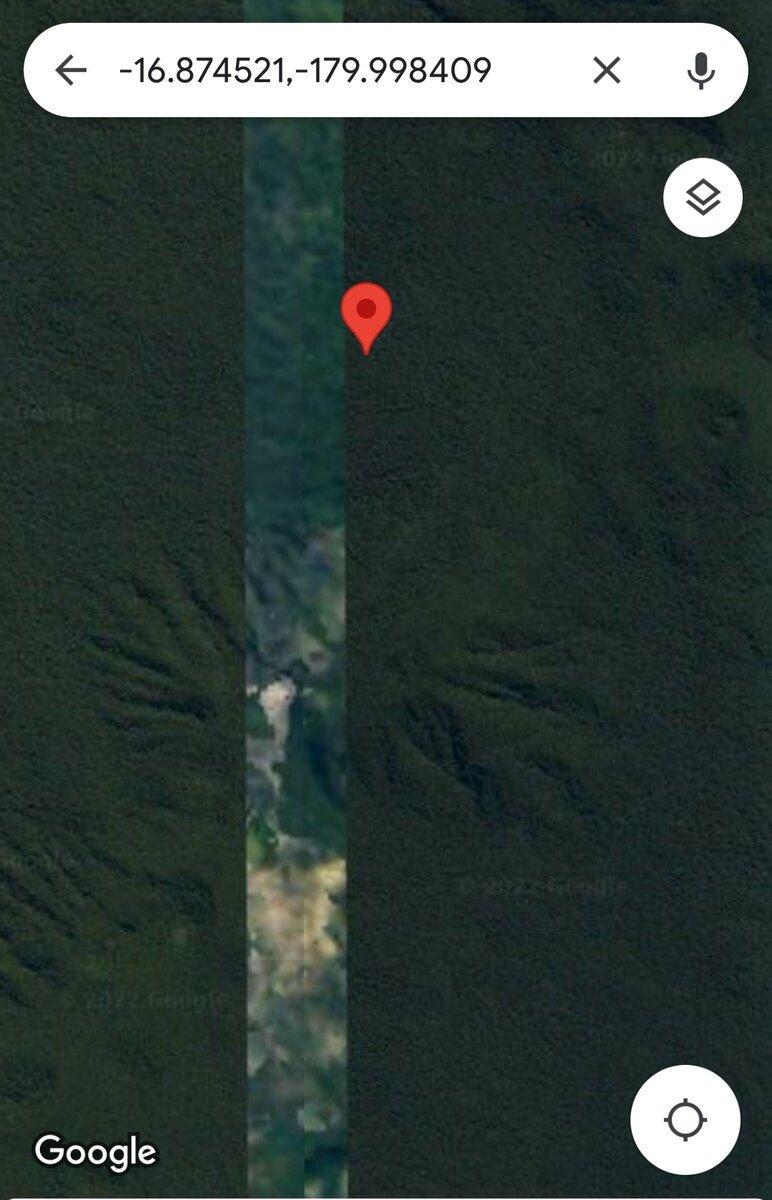Tap the red dropped pin marker
772x1200 pixels.
point(367,312)
